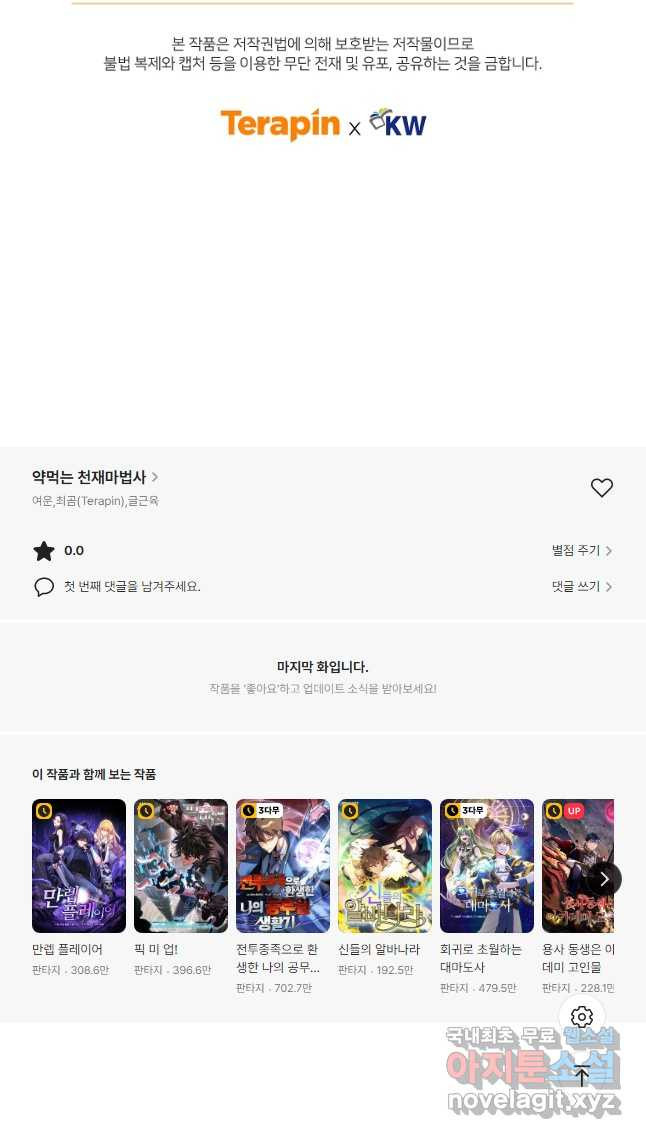
Task: Show next recommended works with the arrow
Action: coord(603,879)
